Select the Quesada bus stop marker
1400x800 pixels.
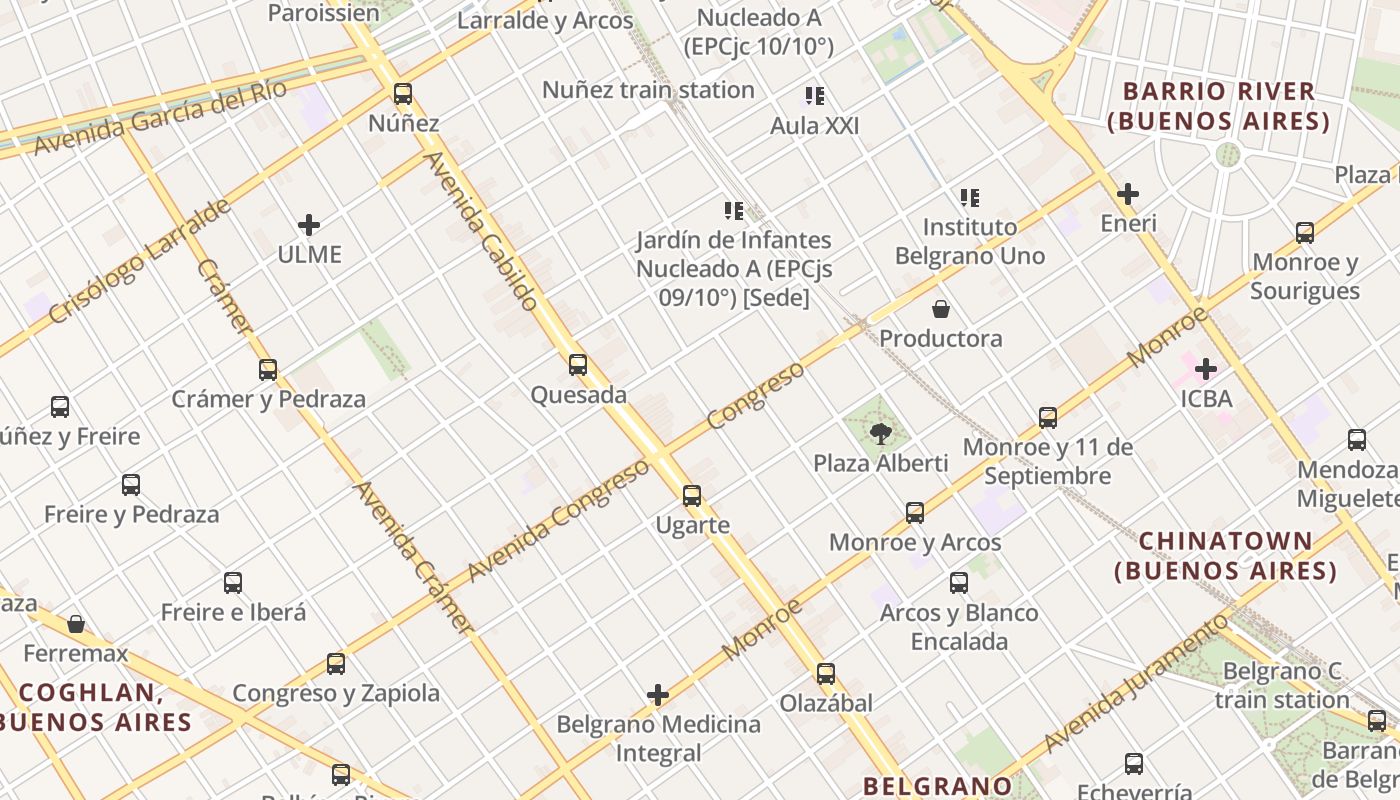[578, 365]
